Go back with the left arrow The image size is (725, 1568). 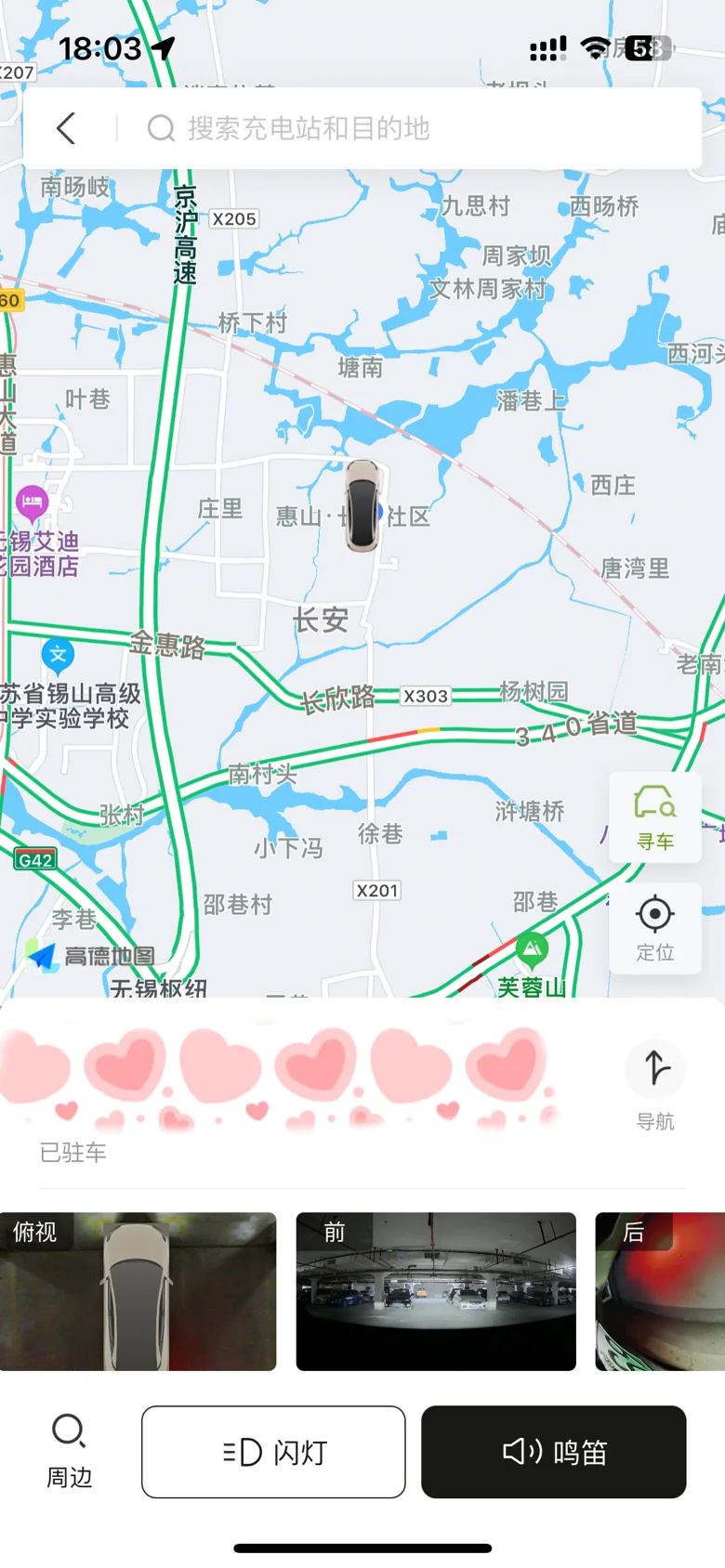(66, 128)
